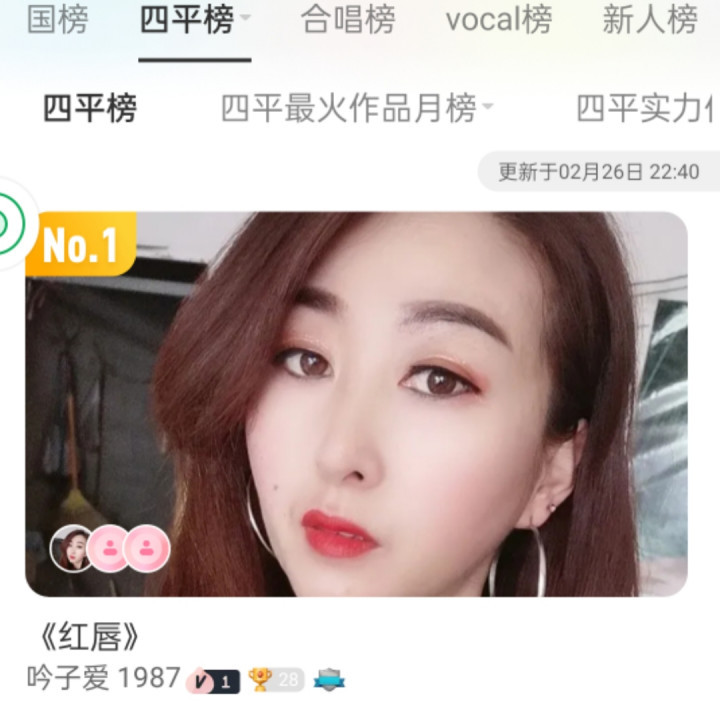The width and height of the screenshot is (720, 720).
Task: Open the vocal榜 tab
Action: tap(498, 20)
